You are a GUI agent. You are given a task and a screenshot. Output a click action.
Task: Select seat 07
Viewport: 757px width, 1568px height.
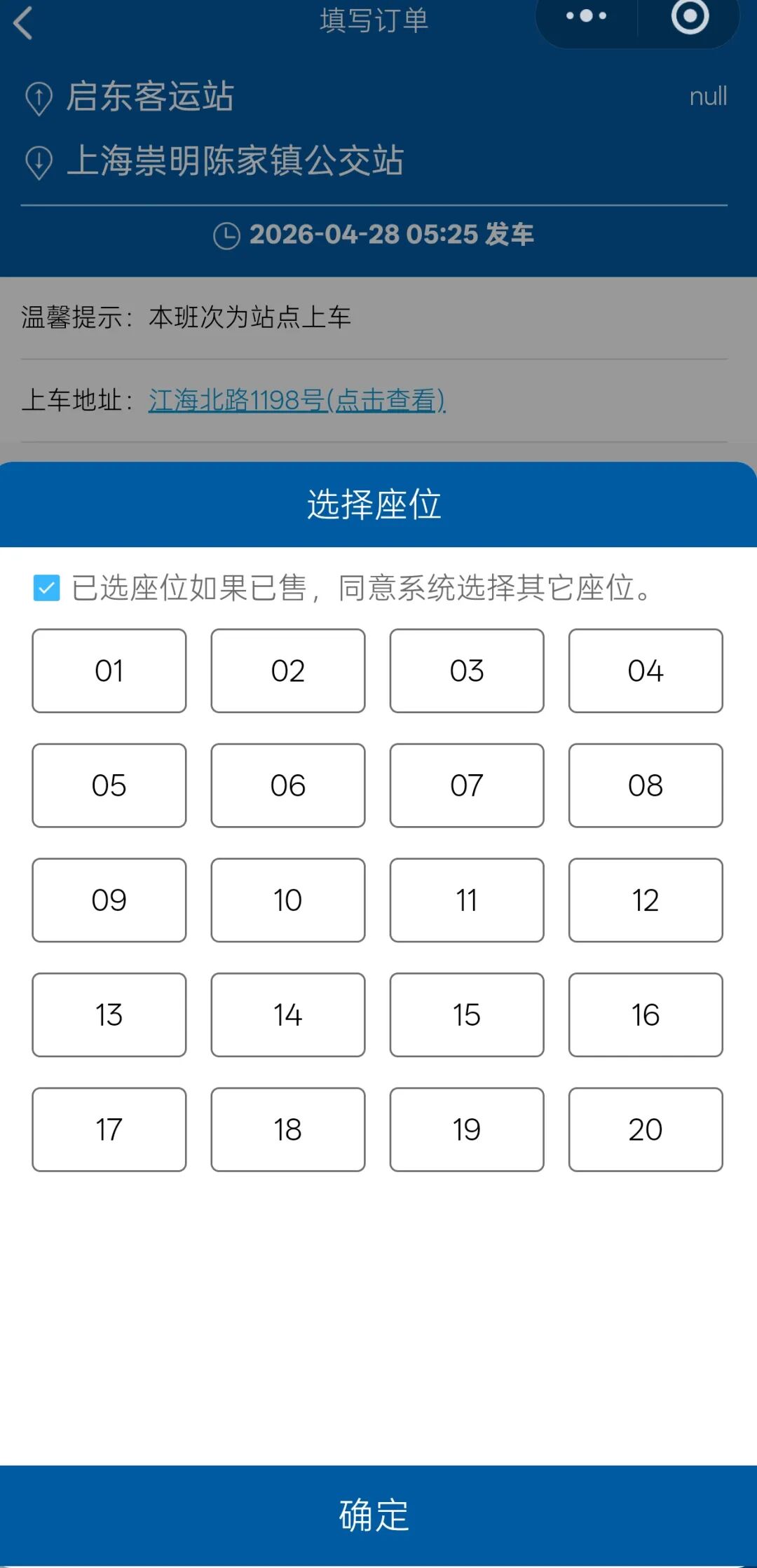click(467, 785)
